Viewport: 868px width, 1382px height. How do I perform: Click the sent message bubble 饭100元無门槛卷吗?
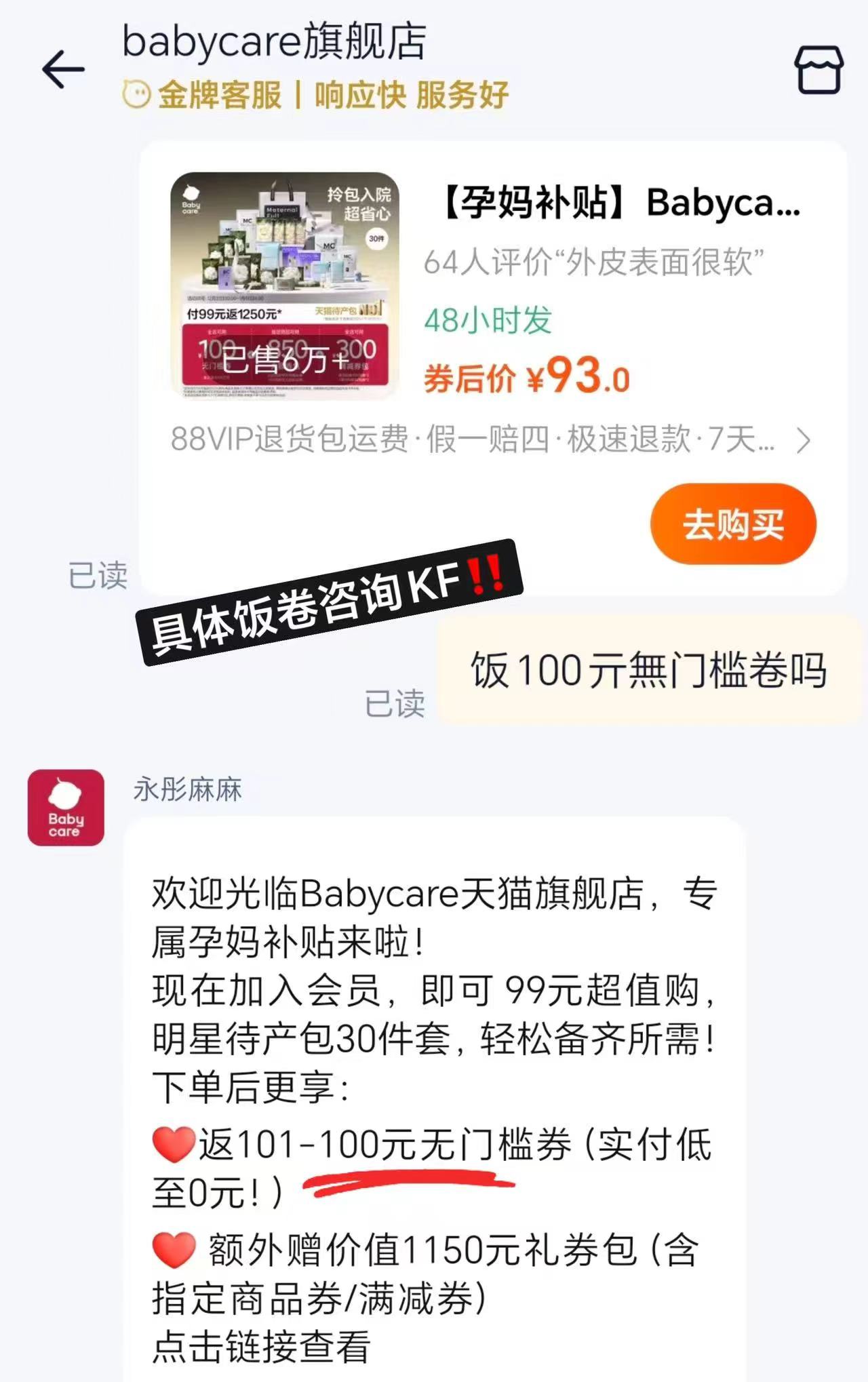[x=648, y=669]
